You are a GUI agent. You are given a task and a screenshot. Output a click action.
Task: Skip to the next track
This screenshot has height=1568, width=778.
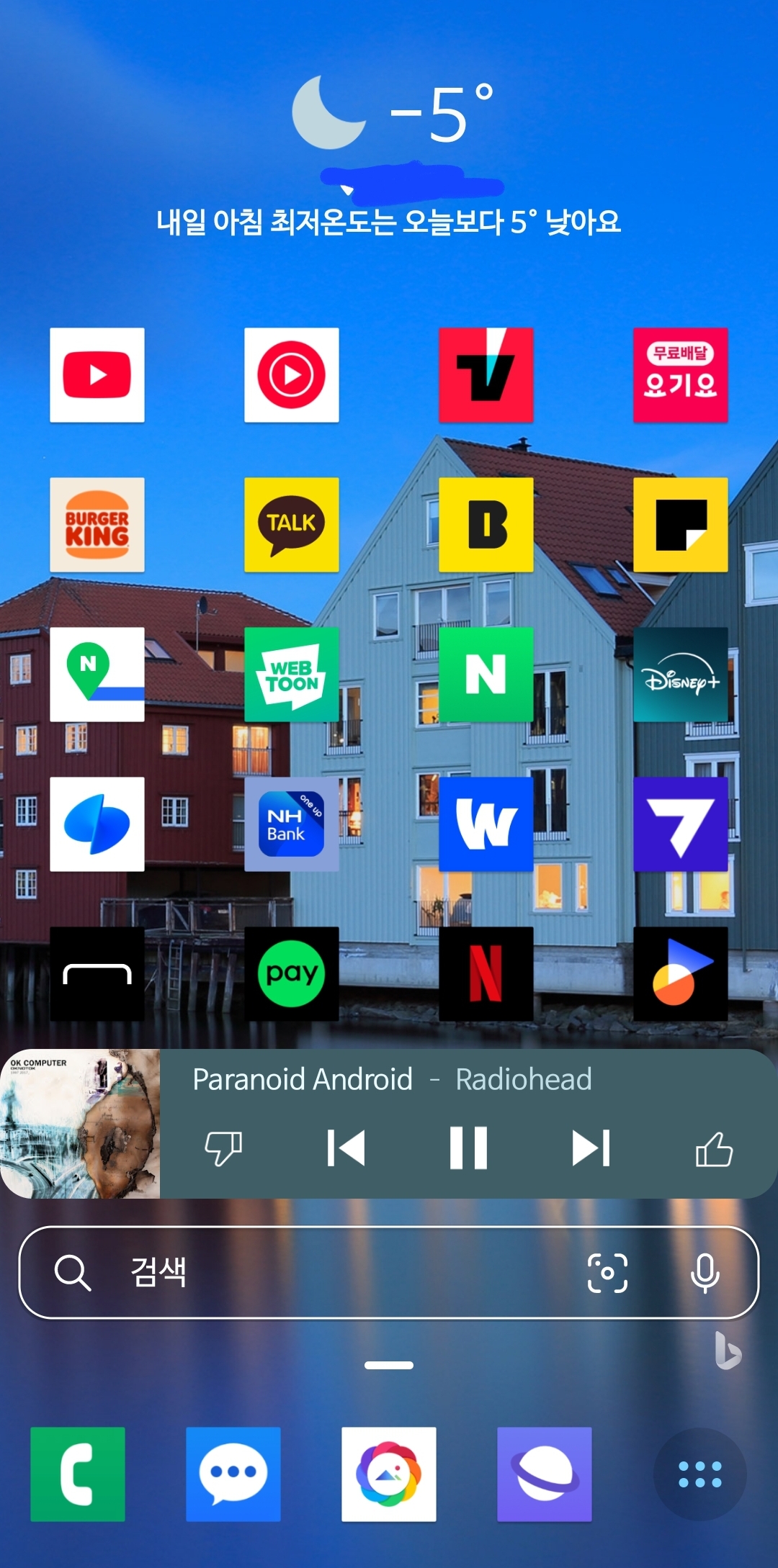point(591,1148)
